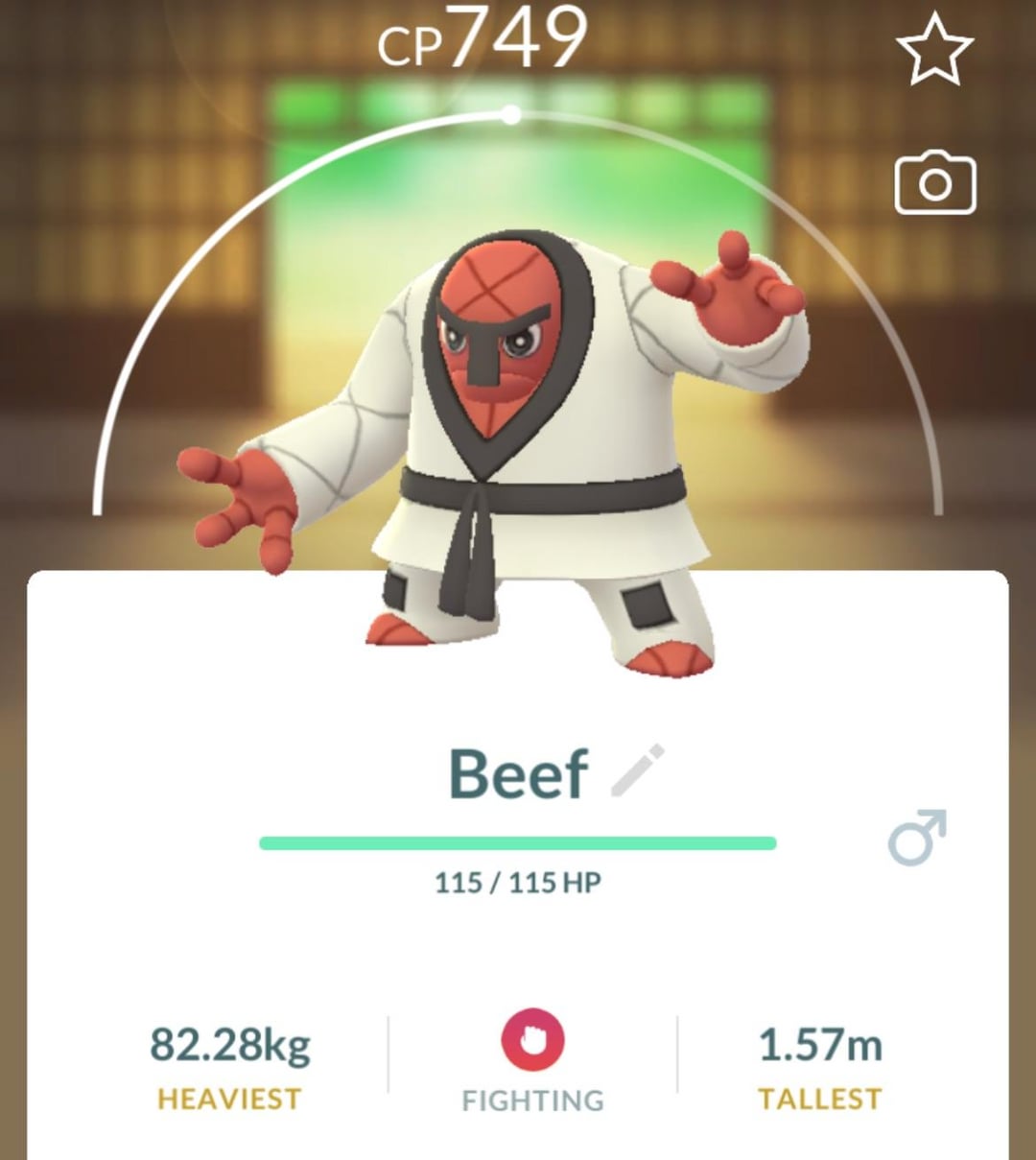Edit the nickname Beef with the pencil
This screenshot has width=1036, height=1160.
[638, 770]
